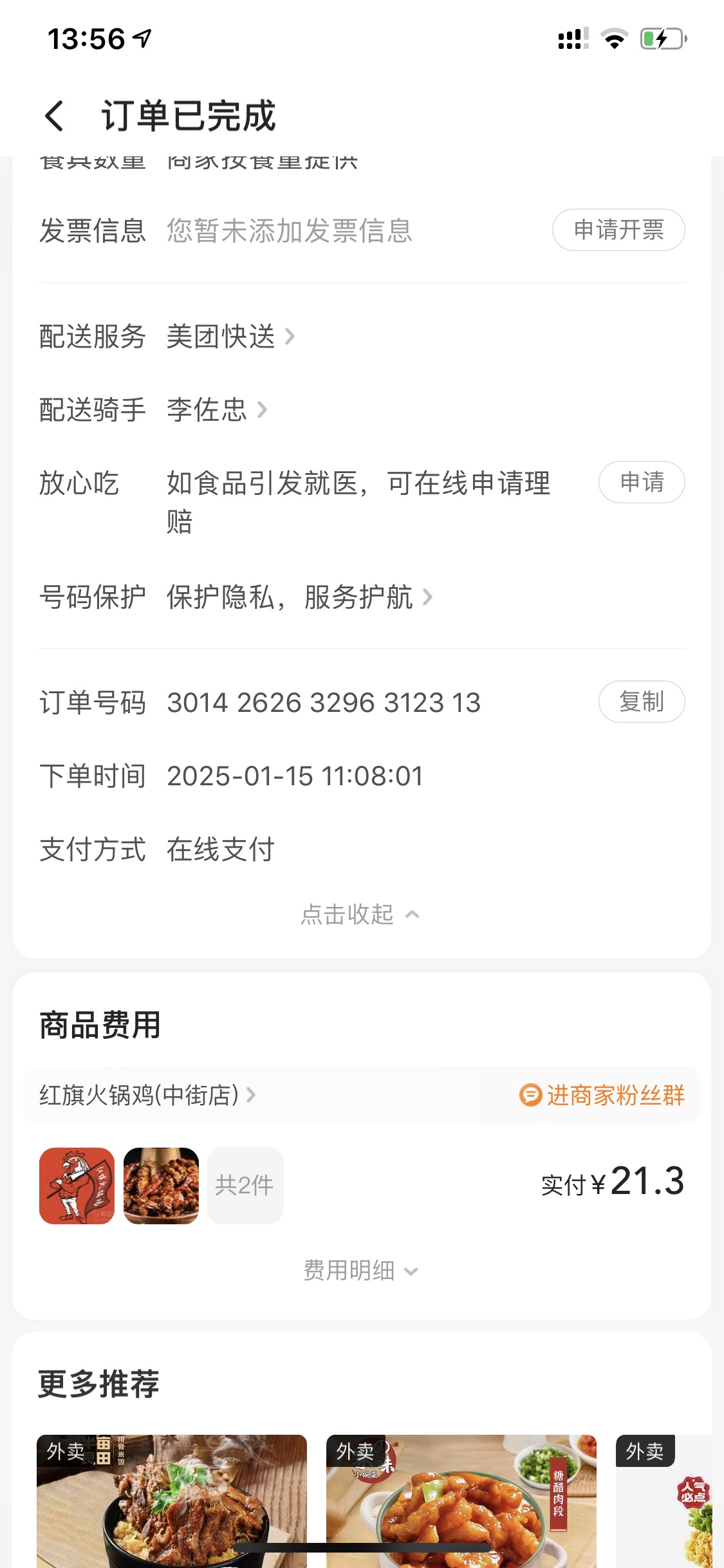This screenshot has height=1568, width=724.
Task: Open 号码保护 privacy protection info
Action: click(x=299, y=597)
